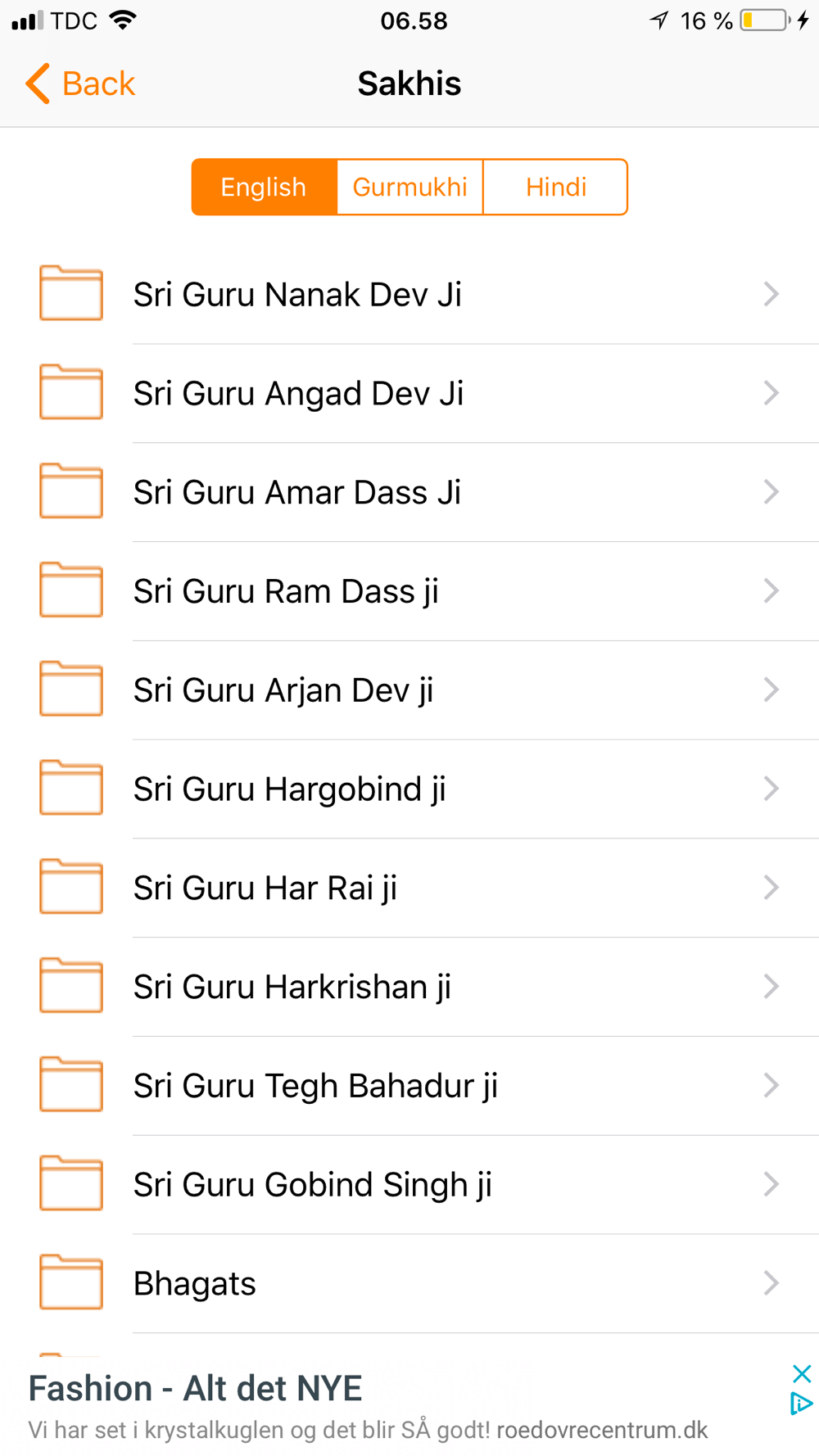This screenshot has height=1456, width=819.
Task: Select the English language tab
Action: (264, 187)
